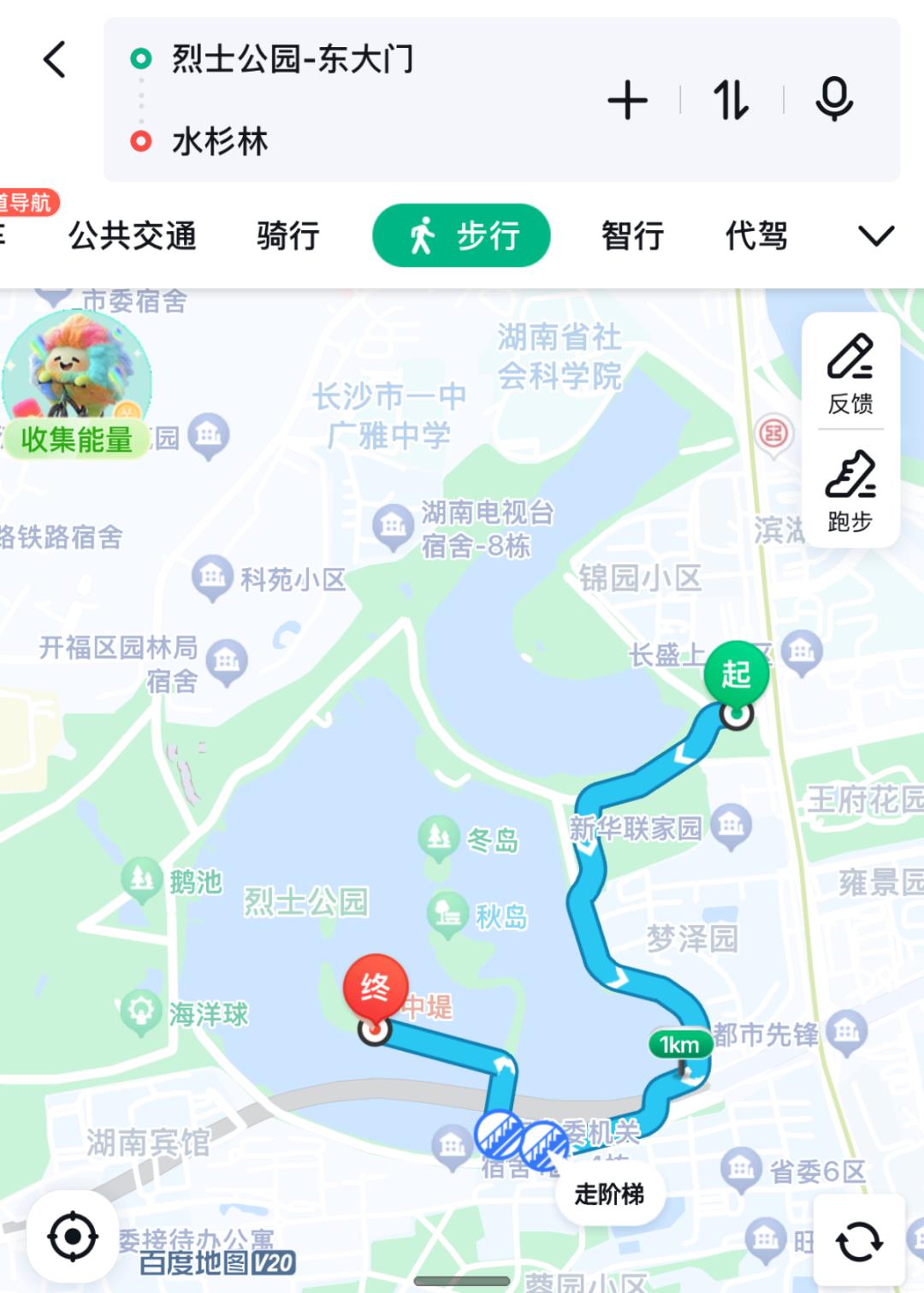Expand more travel modes with the chevron
The height and width of the screenshot is (1293, 924).
click(876, 235)
